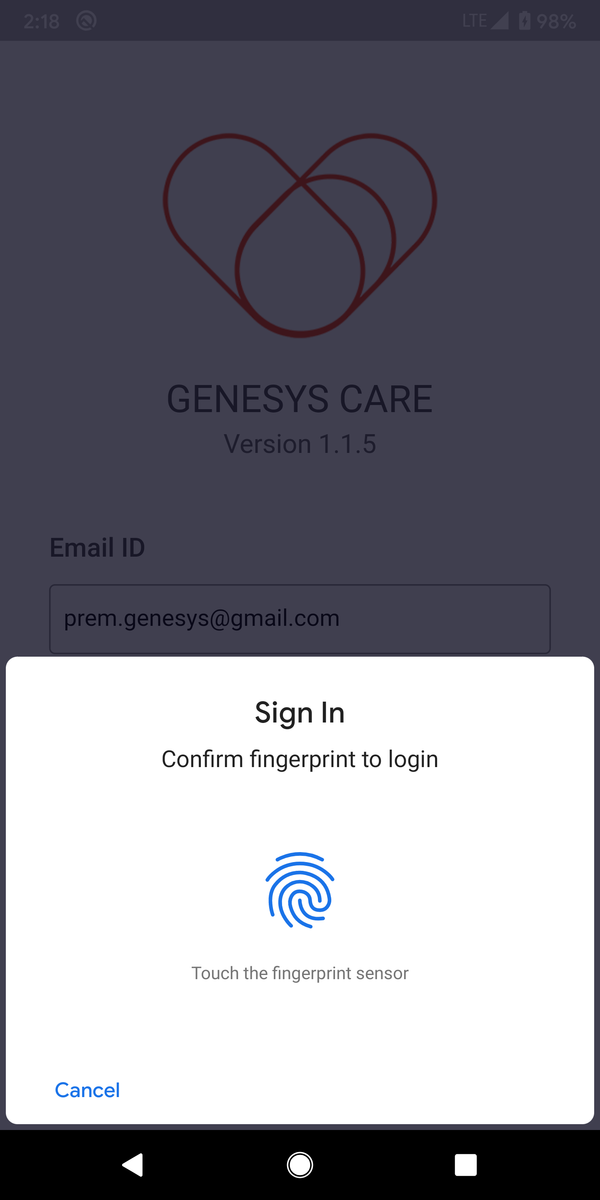Go to the home screen

pos(299,1164)
